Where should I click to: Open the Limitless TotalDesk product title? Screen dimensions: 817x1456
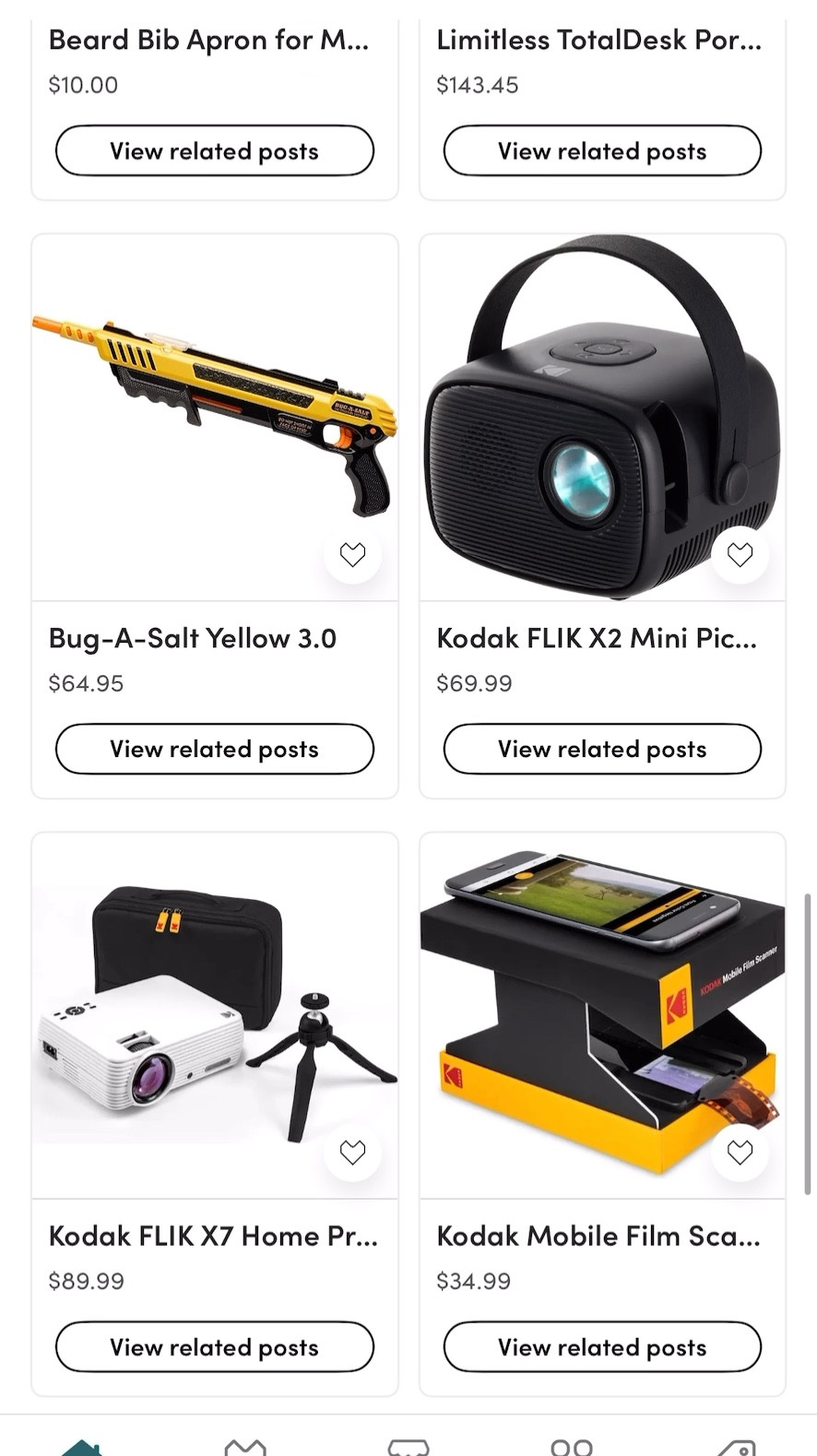599,40
